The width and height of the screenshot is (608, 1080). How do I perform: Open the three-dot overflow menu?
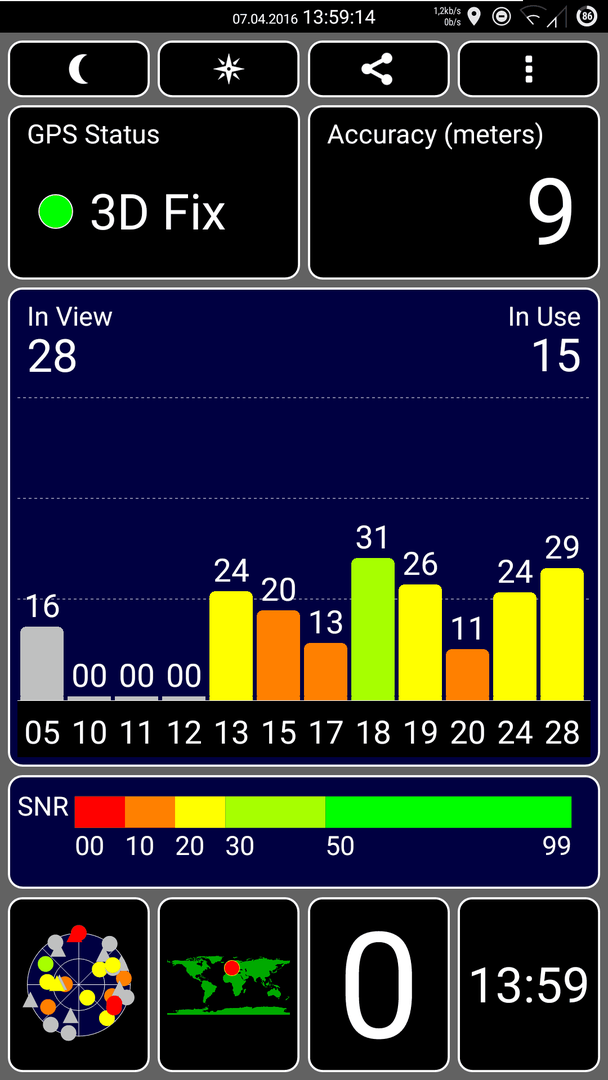(x=529, y=69)
